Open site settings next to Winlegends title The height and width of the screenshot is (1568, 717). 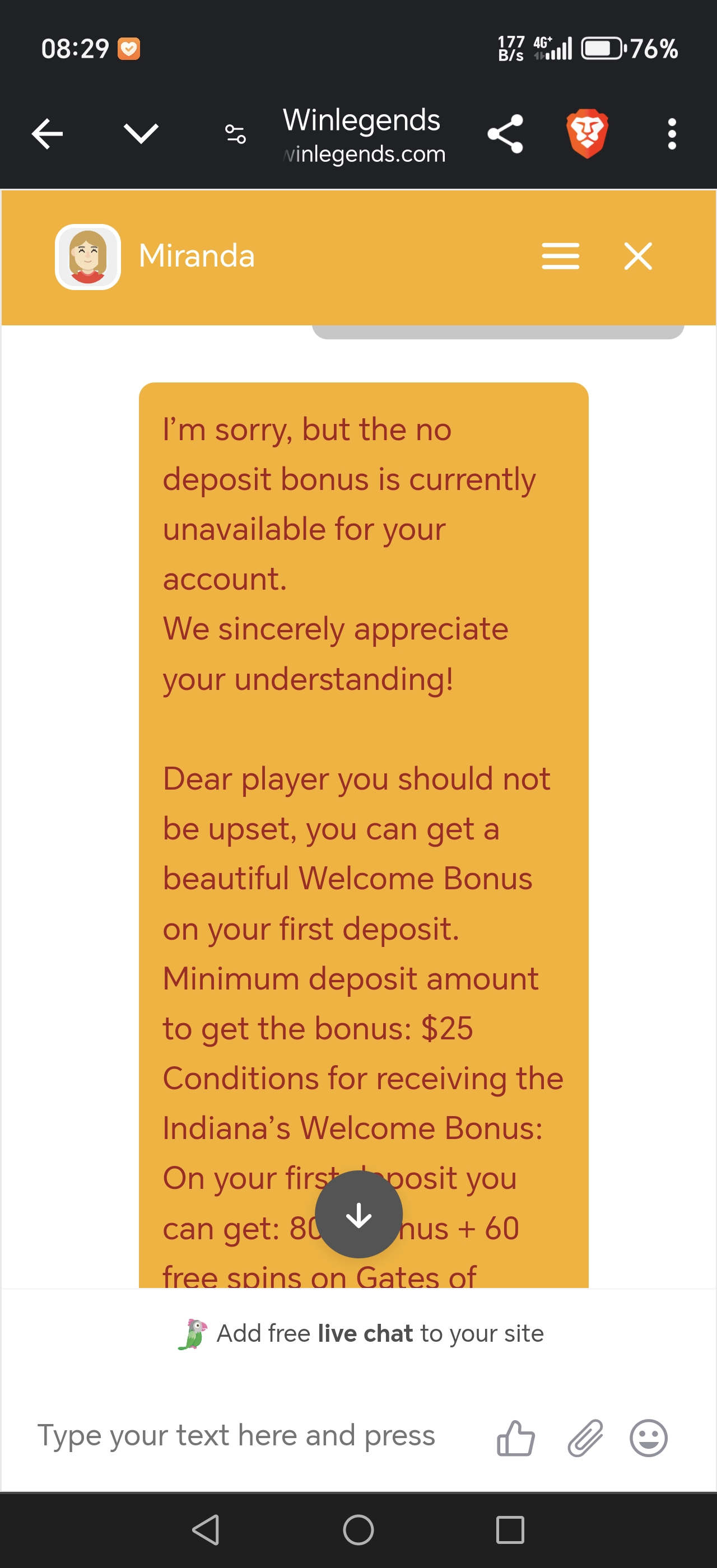pyautogui.click(x=235, y=134)
